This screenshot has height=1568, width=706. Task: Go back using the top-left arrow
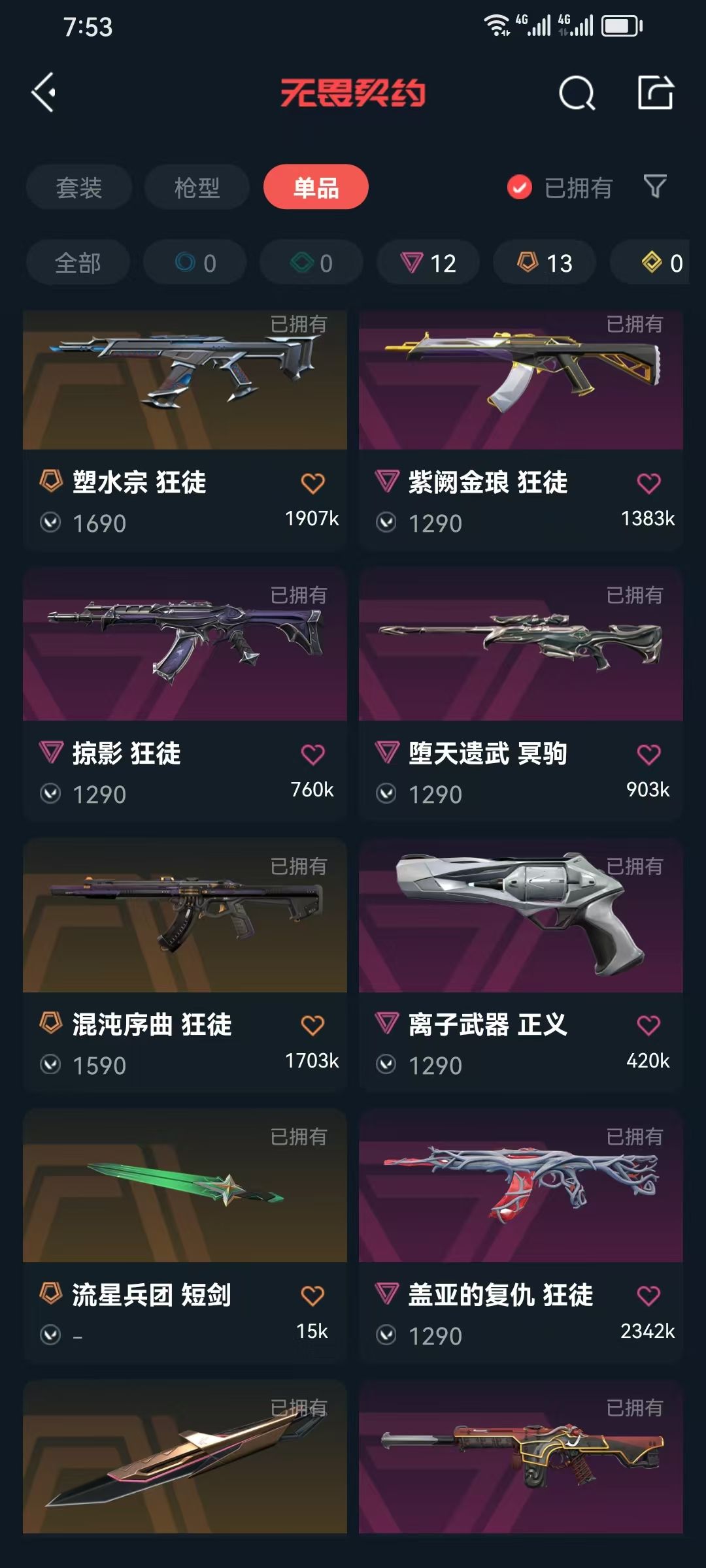pos(44,93)
